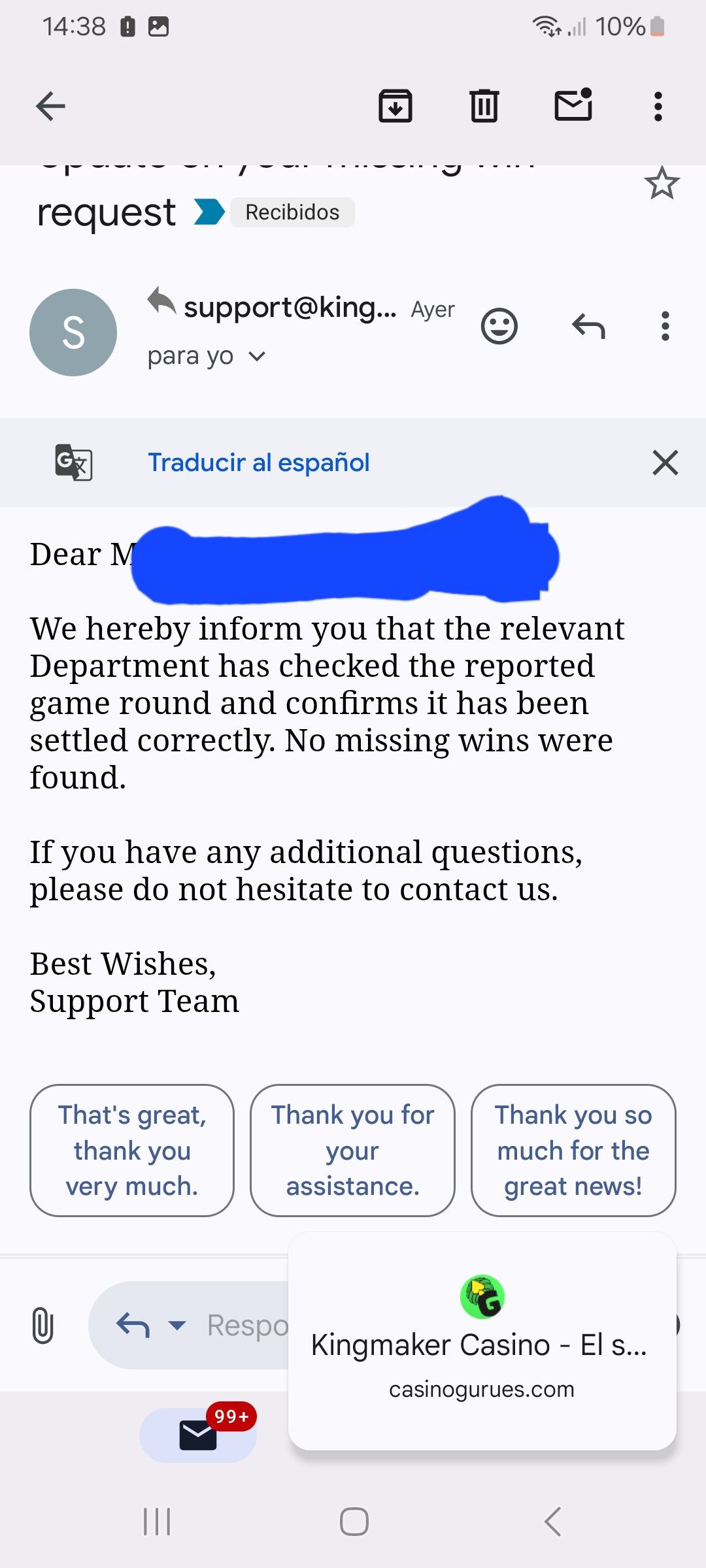The height and width of the screenshot is (1568, 706).
Task: Tap the Recibidos label chip
Action: (292, 212)
